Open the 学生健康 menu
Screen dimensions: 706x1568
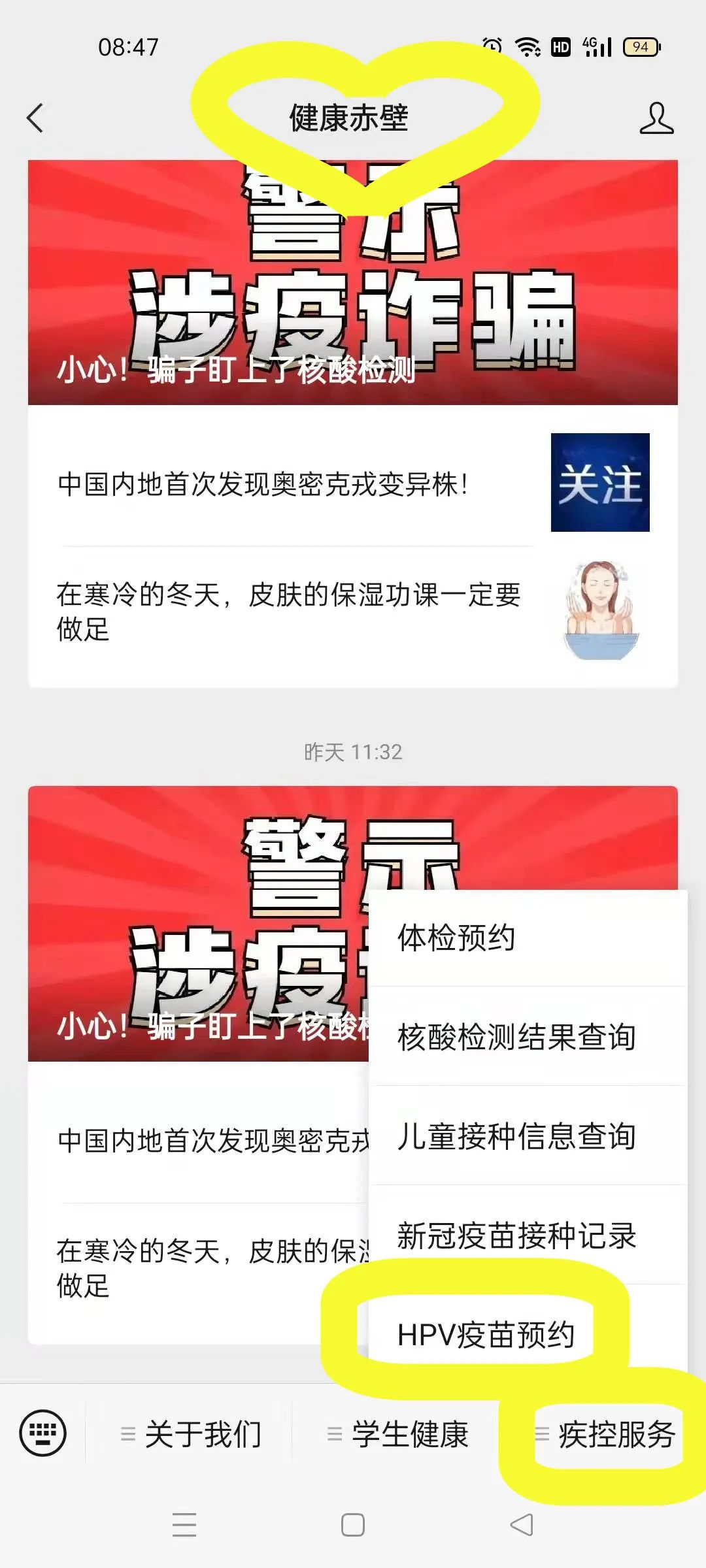(x=400, y=1434)
